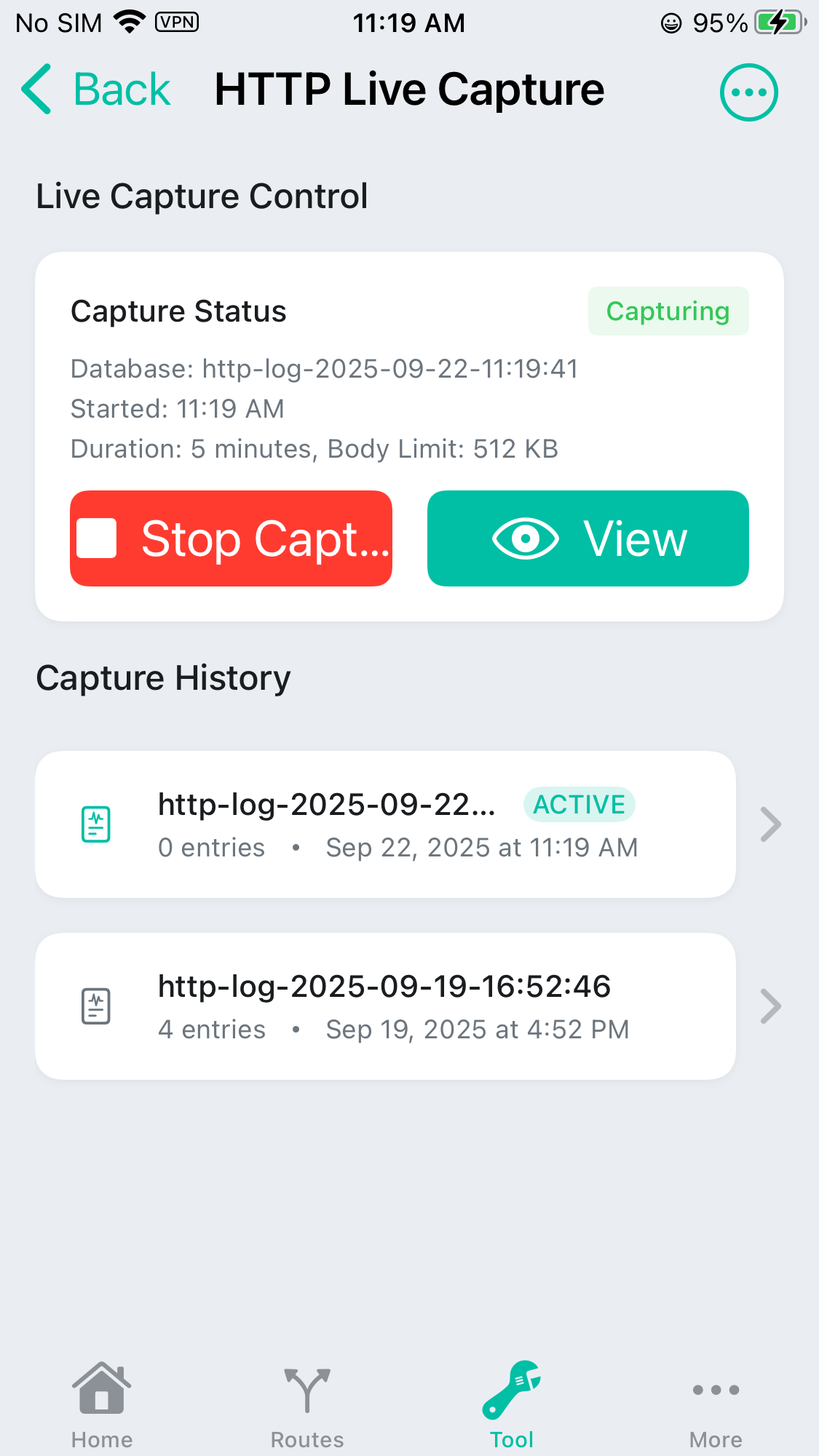Open the More ellipsis icon
This screenshot has height=1456, width=819.
716,1390
